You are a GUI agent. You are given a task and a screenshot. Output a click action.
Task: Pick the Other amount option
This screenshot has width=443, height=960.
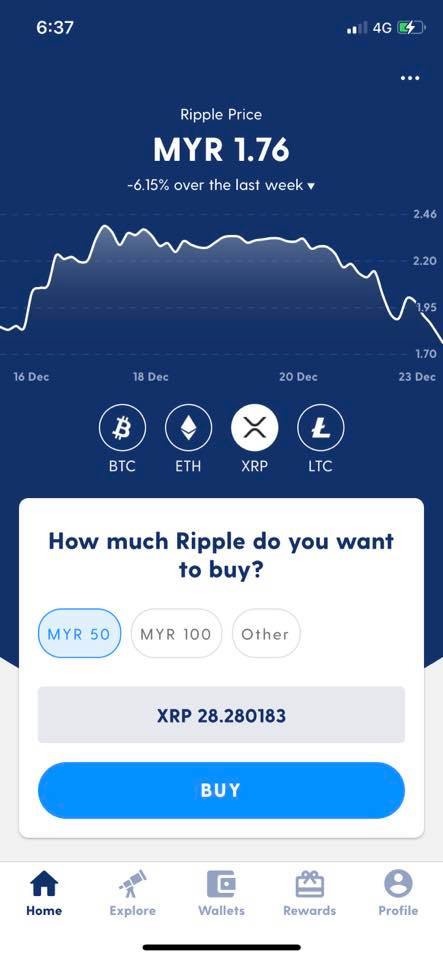(x=266, y=634)
